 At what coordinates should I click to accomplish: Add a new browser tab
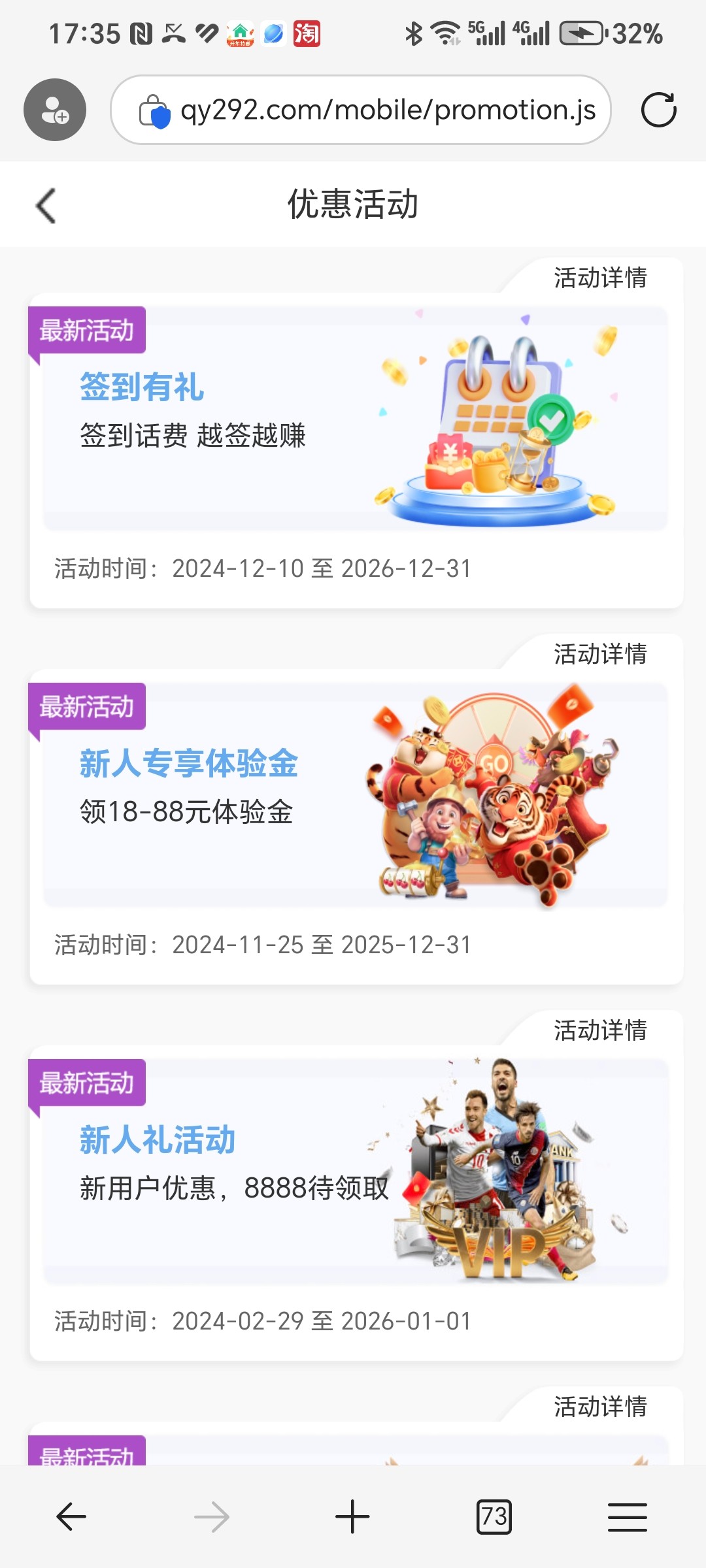352,1516
